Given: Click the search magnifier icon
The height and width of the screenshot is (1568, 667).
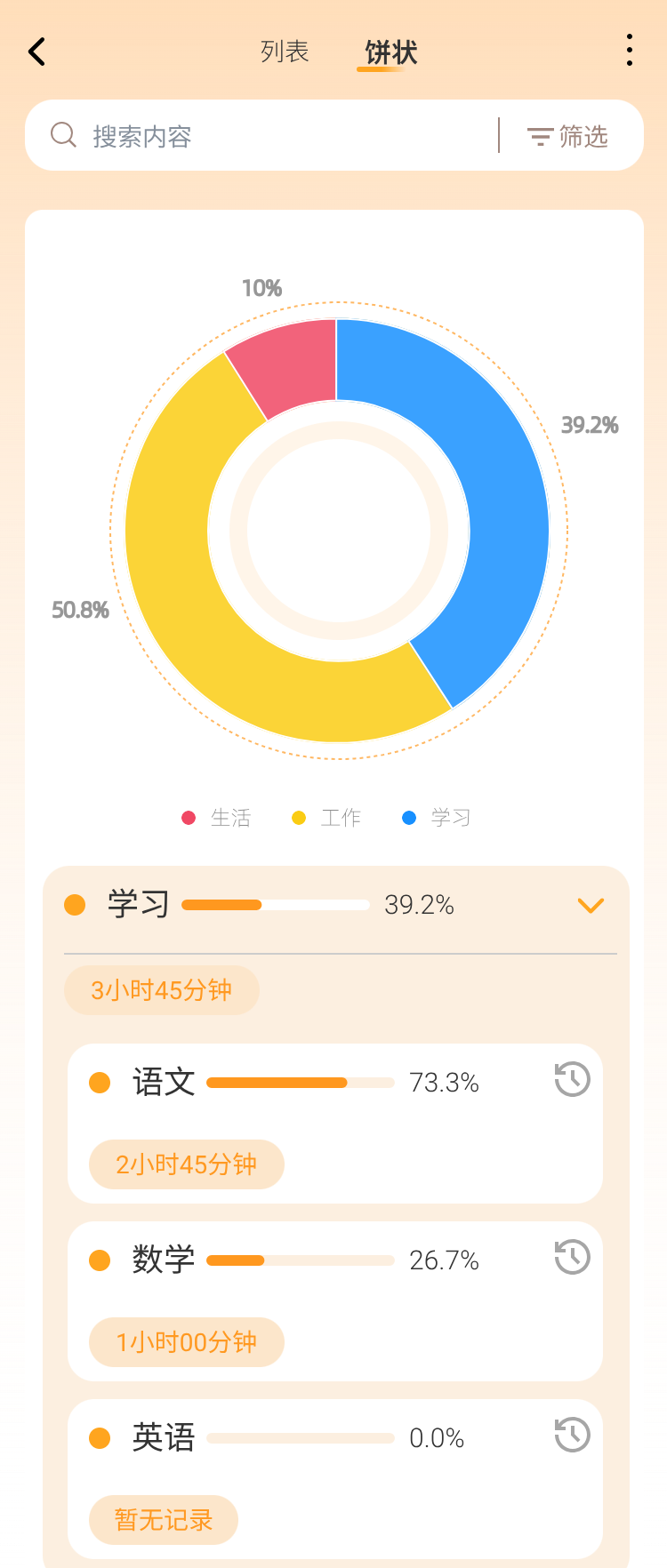Looking at the screenshot, I should [62, 134].
